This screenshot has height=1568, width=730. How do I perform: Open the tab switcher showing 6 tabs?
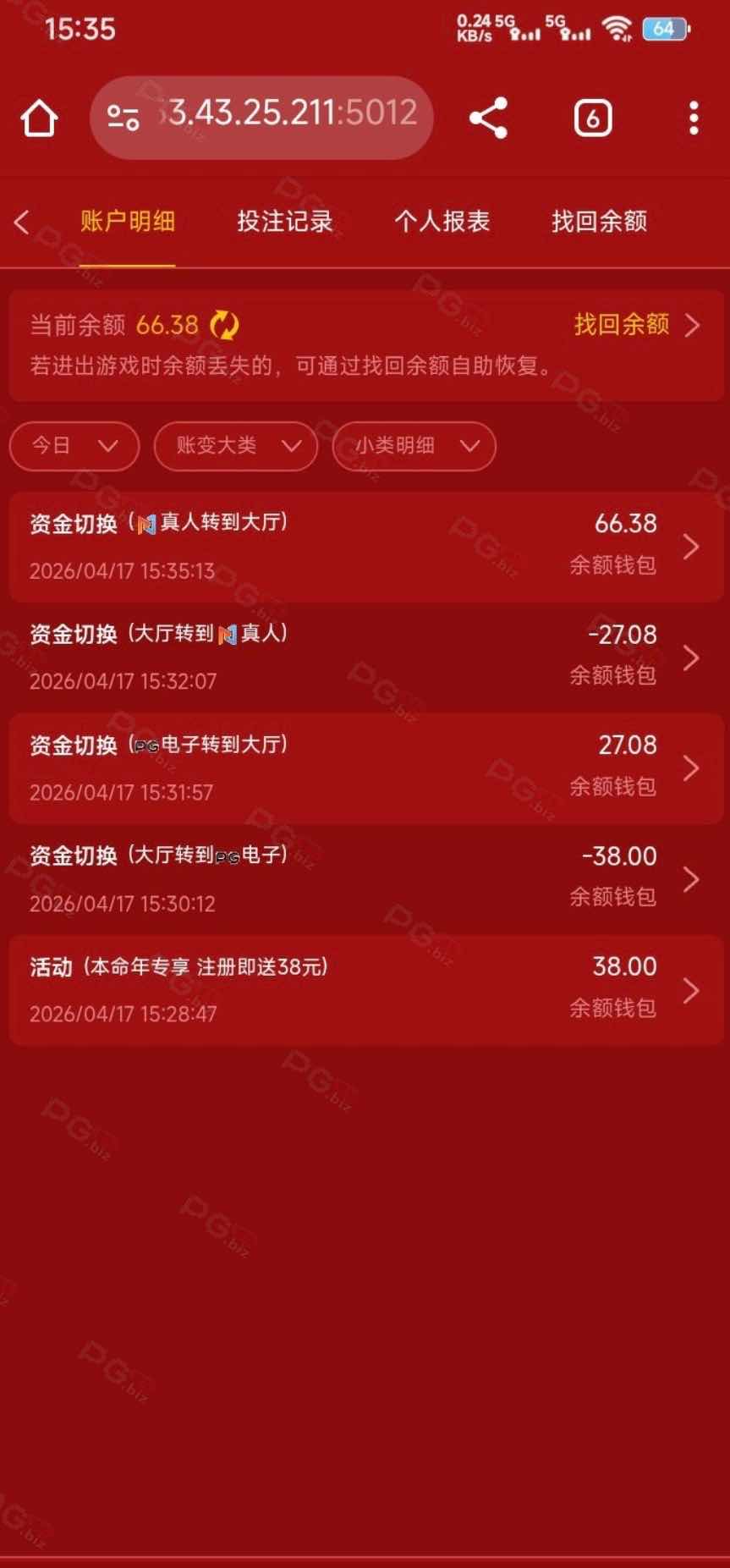(x=592, y=118)
